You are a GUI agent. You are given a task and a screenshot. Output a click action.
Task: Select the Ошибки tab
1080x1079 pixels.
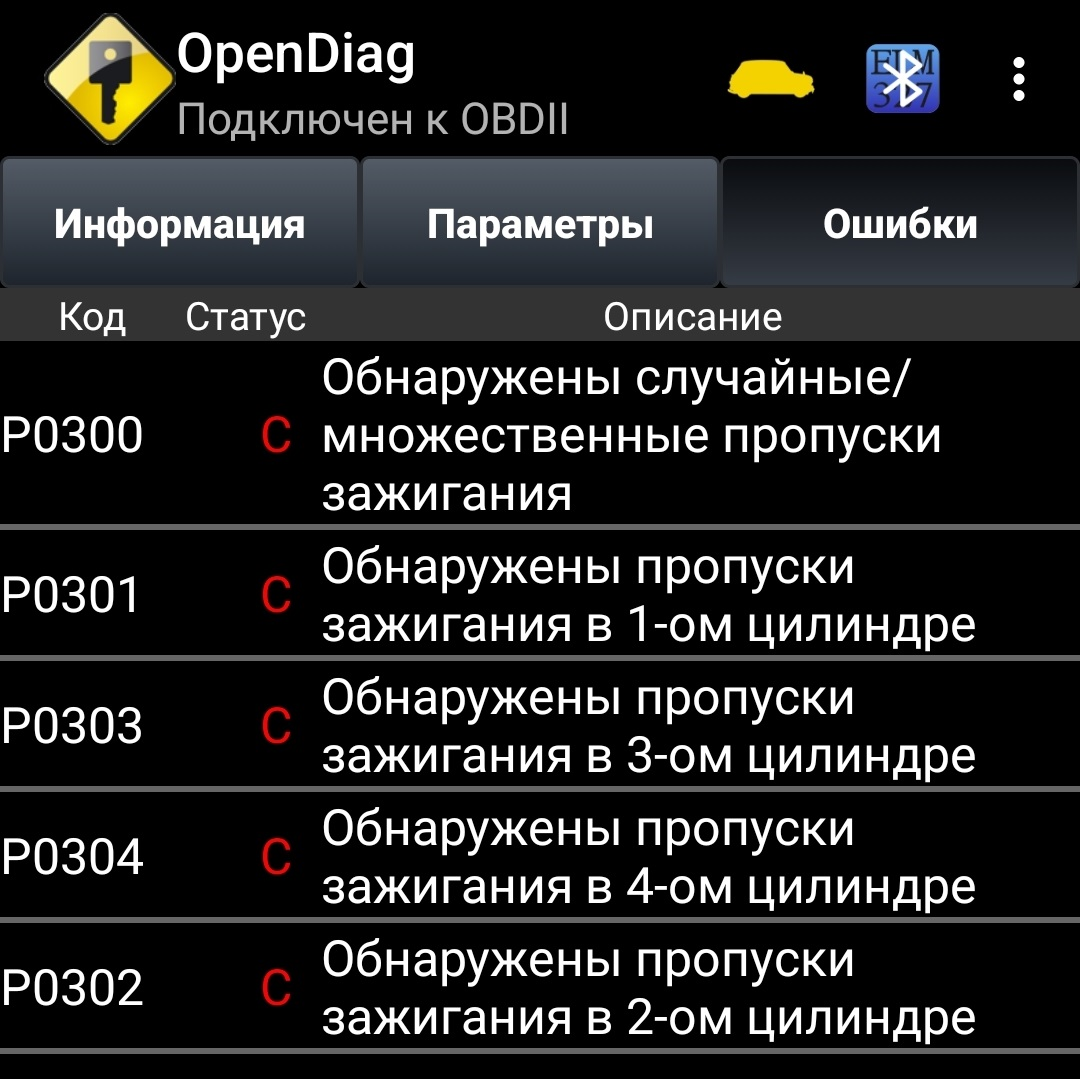[x=900, y=224]
